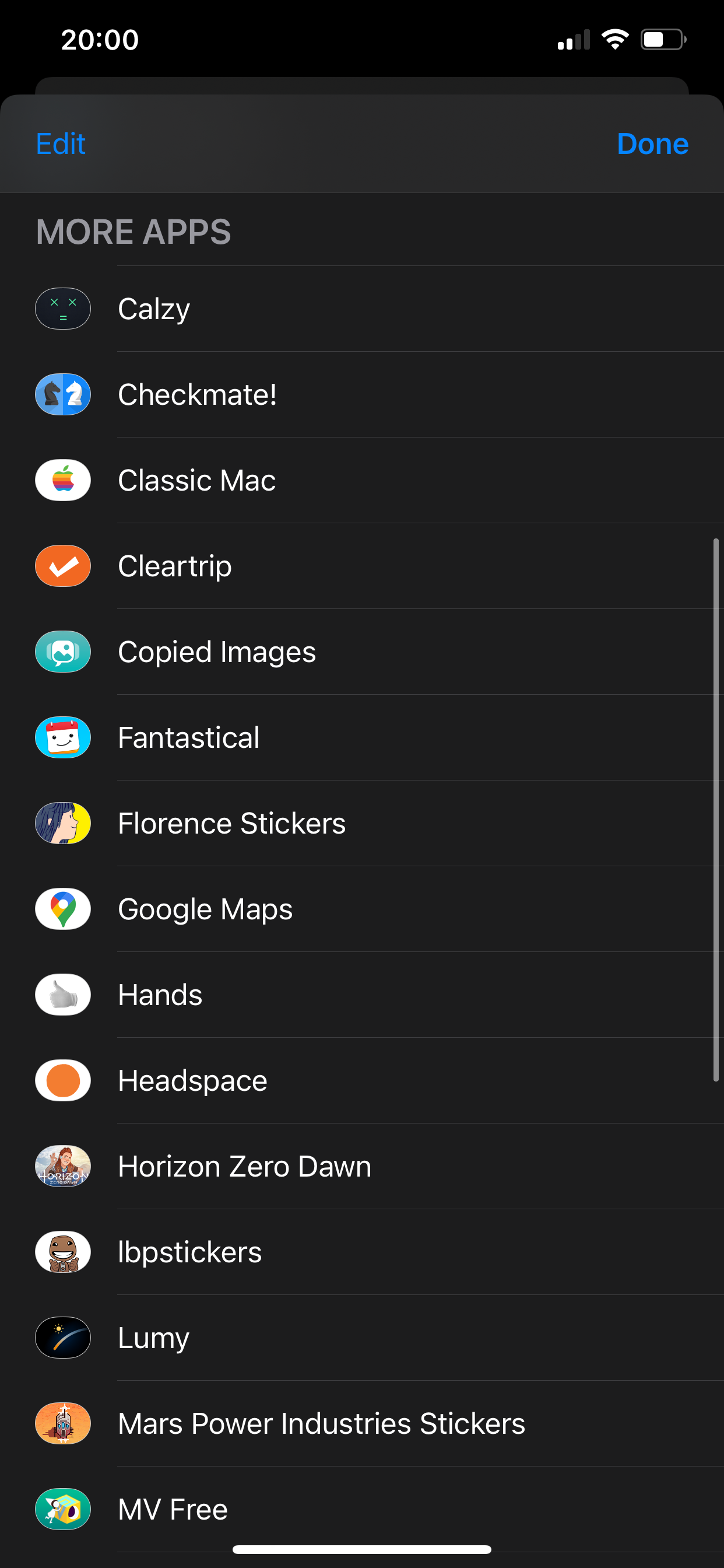The width and height of the screenshot is (724, 1568).
Task: Tap Done to close the list
Action: [x=652, y=144]
